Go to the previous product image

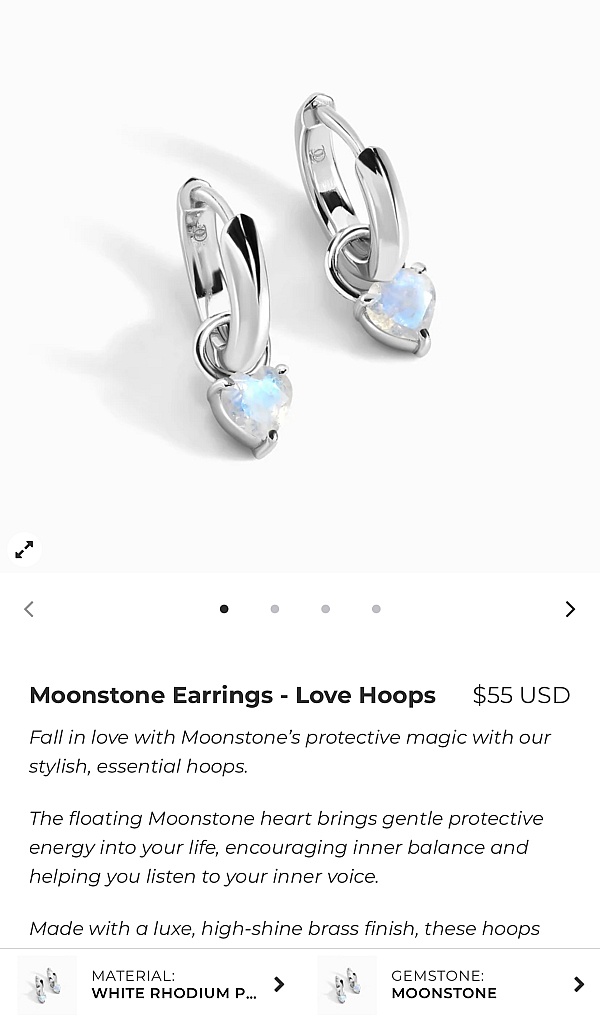29,609
